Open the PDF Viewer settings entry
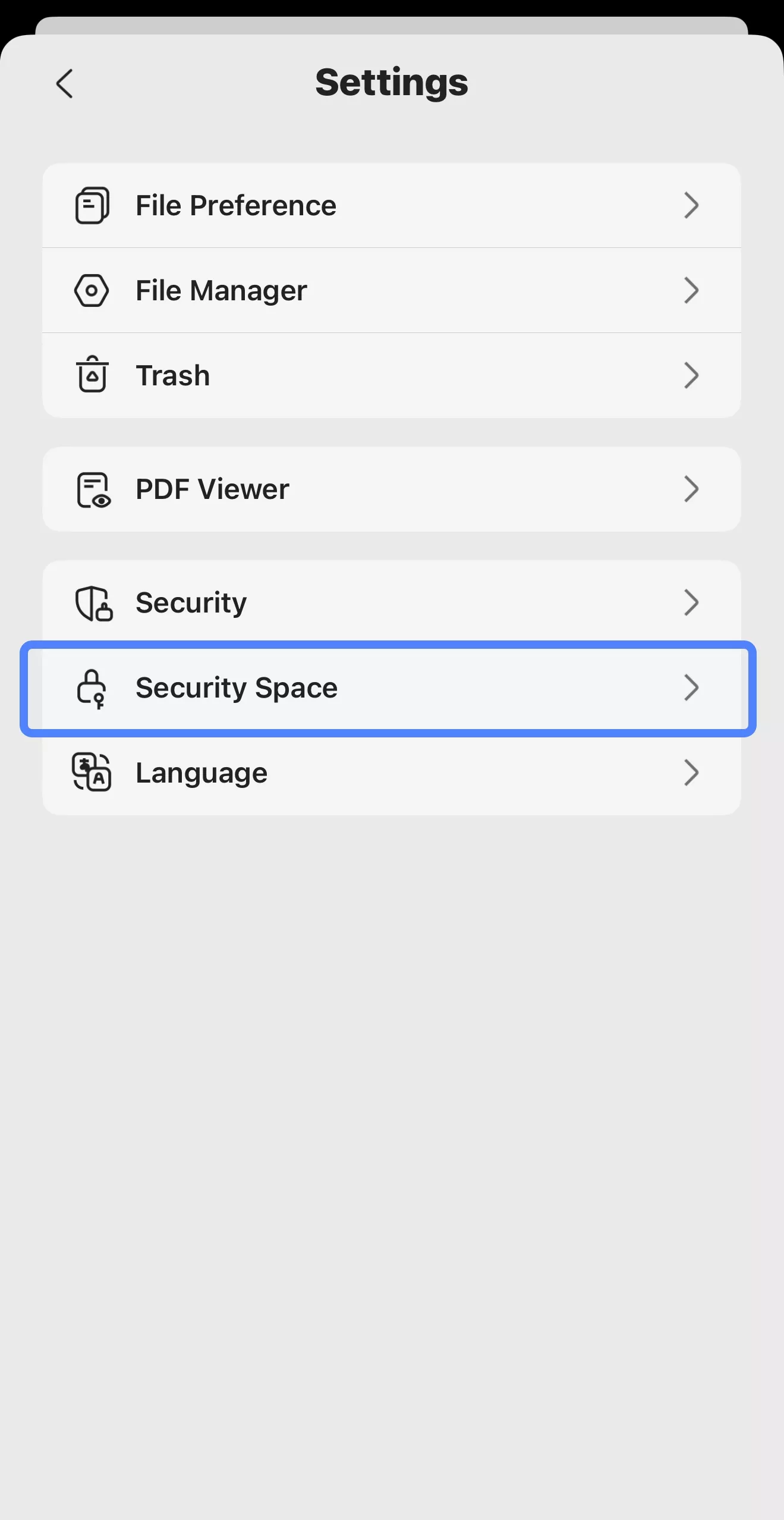 click(x=392, y=488)
